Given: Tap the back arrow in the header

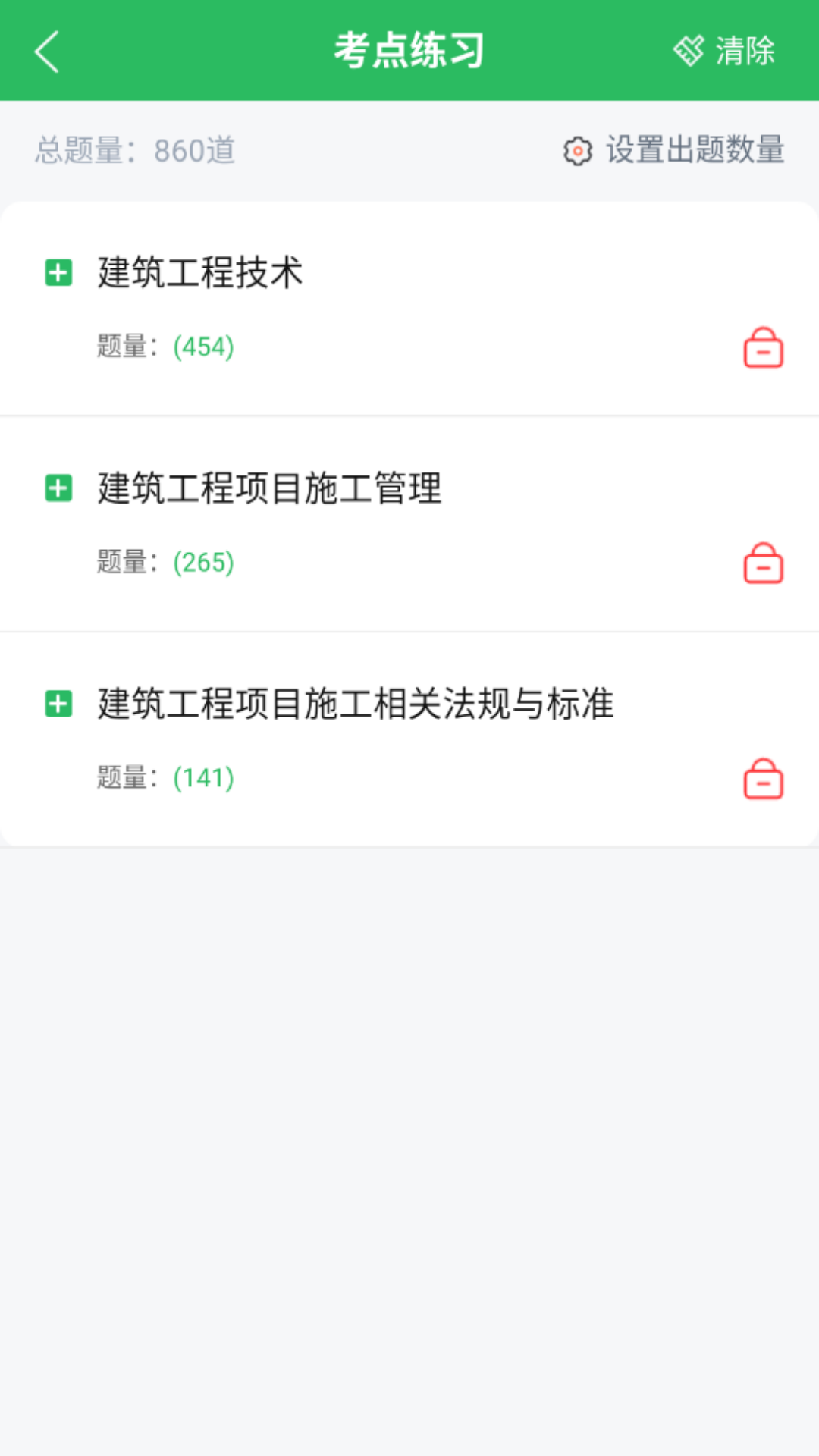Looking at the screenshot, I should 45,51.
